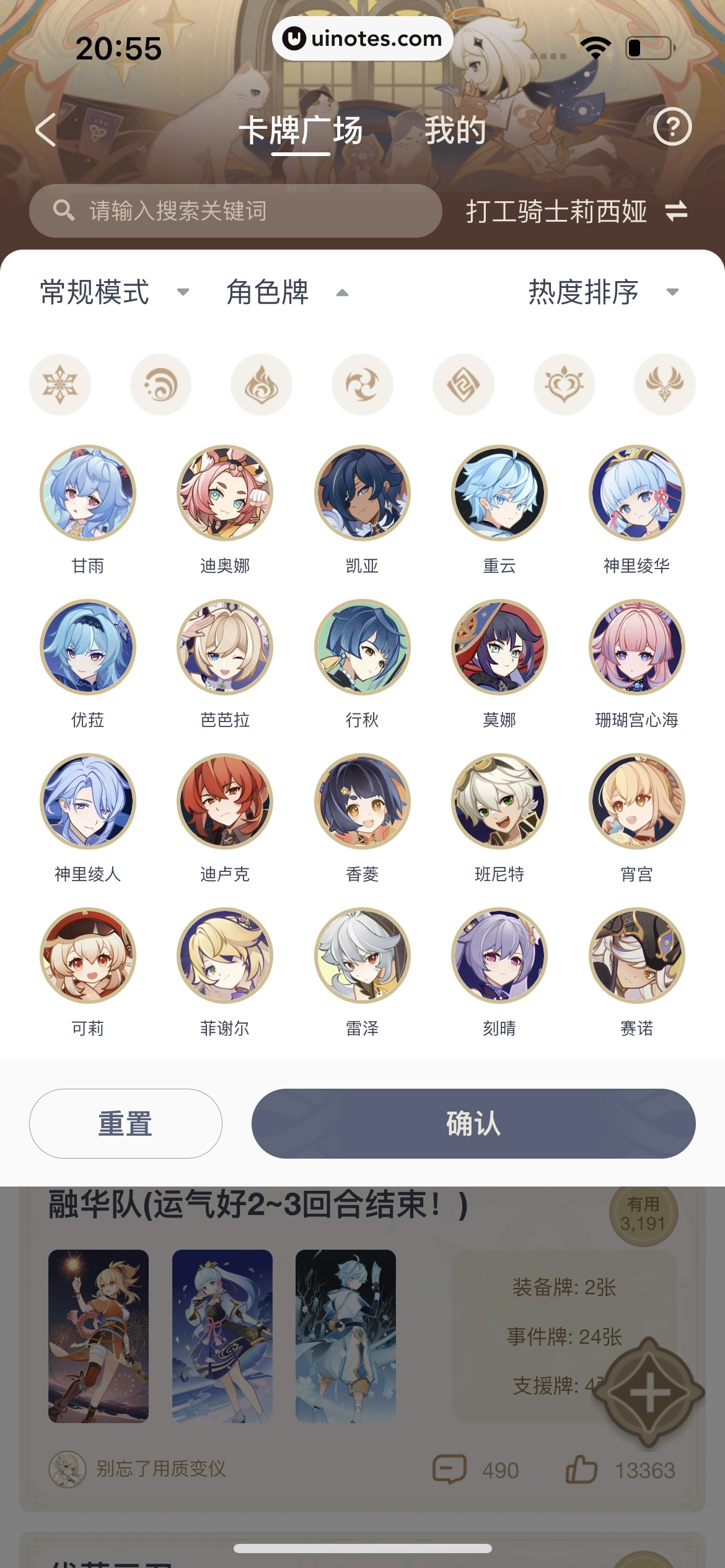Filter by the Geo diamond element

coord(464,385)
